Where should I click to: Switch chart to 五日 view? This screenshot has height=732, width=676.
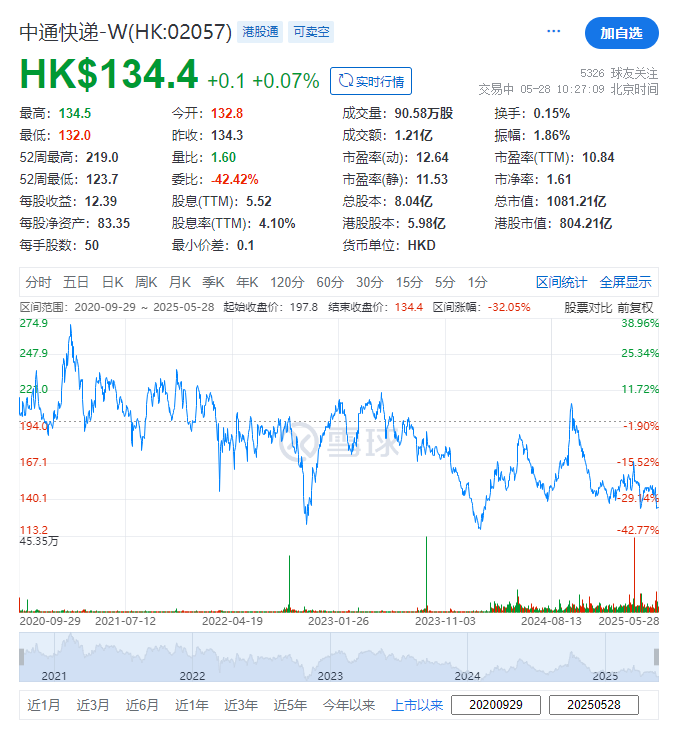point(76,282)
